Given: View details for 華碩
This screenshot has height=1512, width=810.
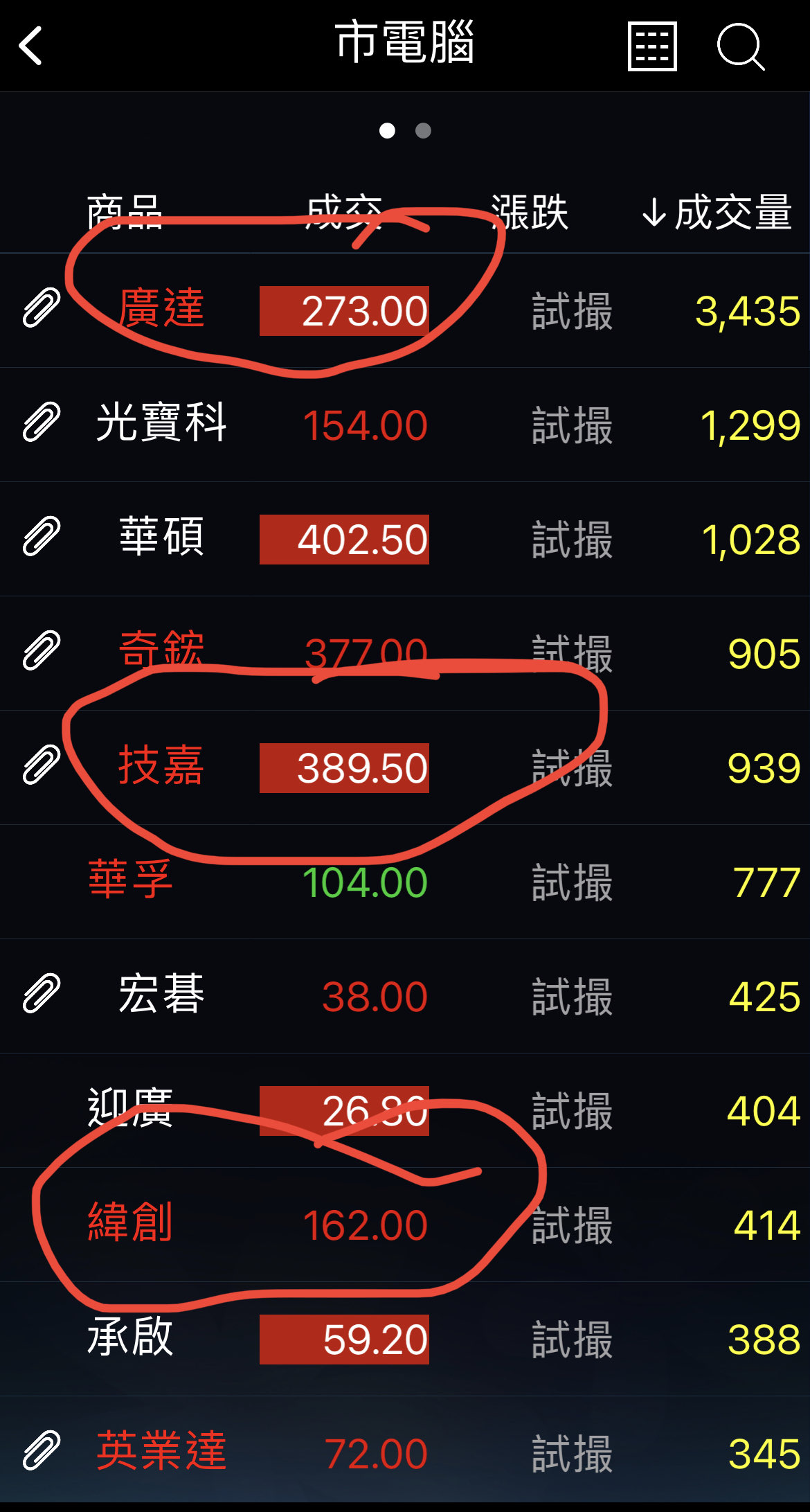Looking at the screenshot, I should point(405,539).
